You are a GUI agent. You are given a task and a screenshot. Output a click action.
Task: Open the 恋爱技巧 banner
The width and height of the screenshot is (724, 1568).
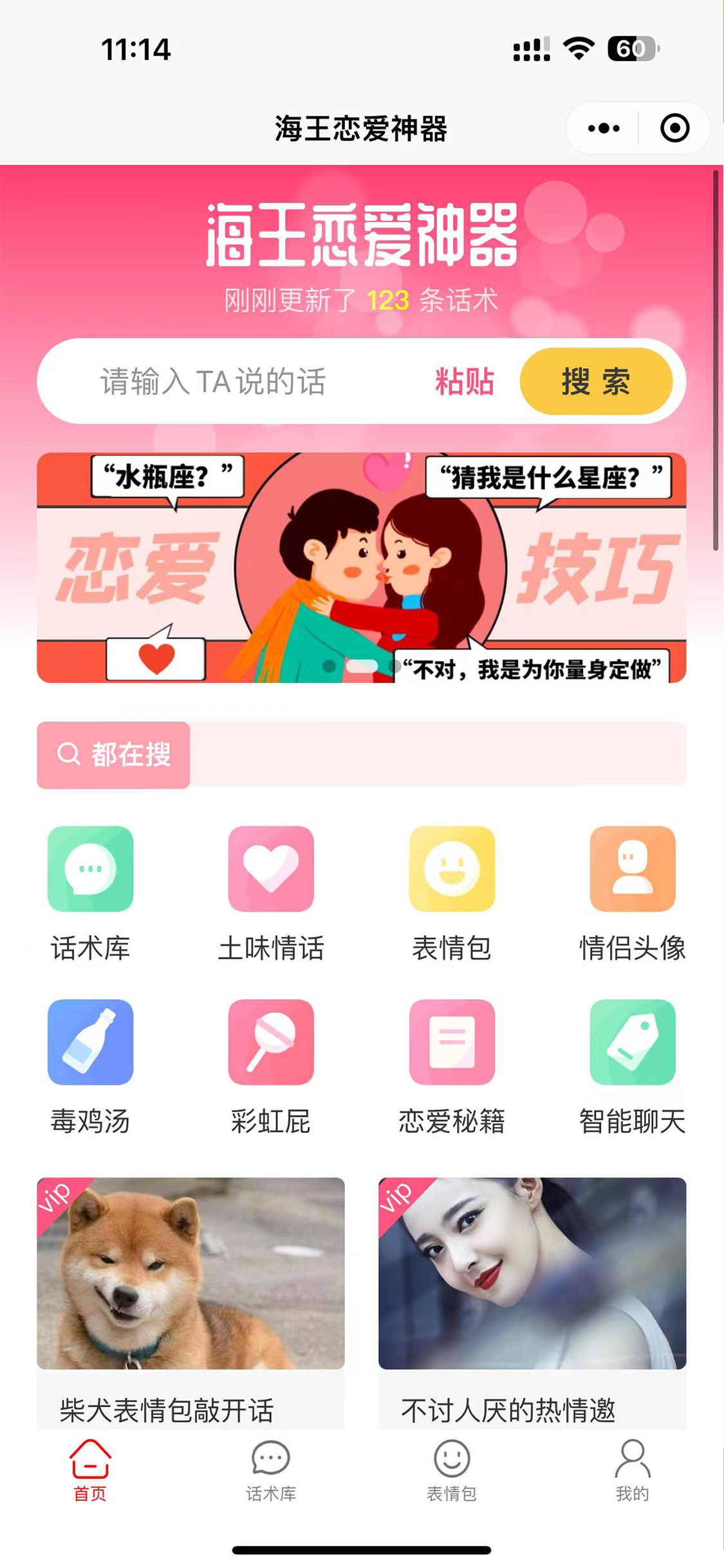(x=361, y=567)
